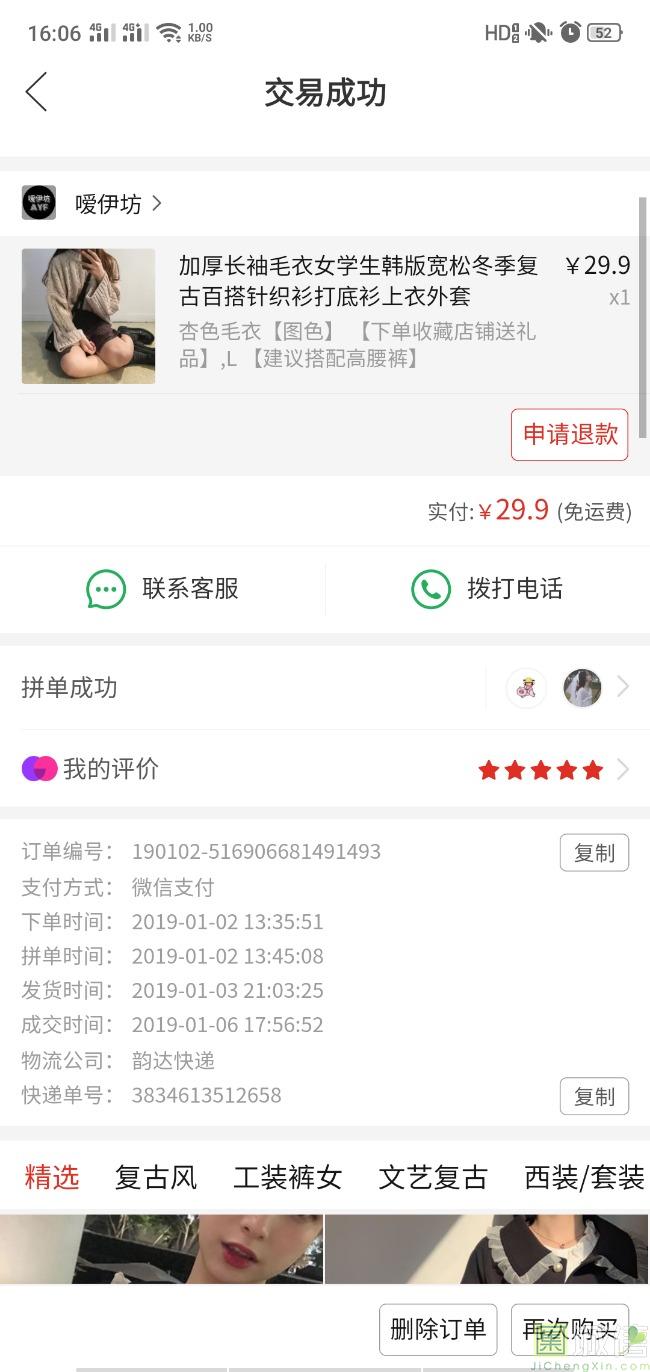The image size is (650, 1372).
Task: Delete this order with 删除订单
Action: tap(438, 1329)
